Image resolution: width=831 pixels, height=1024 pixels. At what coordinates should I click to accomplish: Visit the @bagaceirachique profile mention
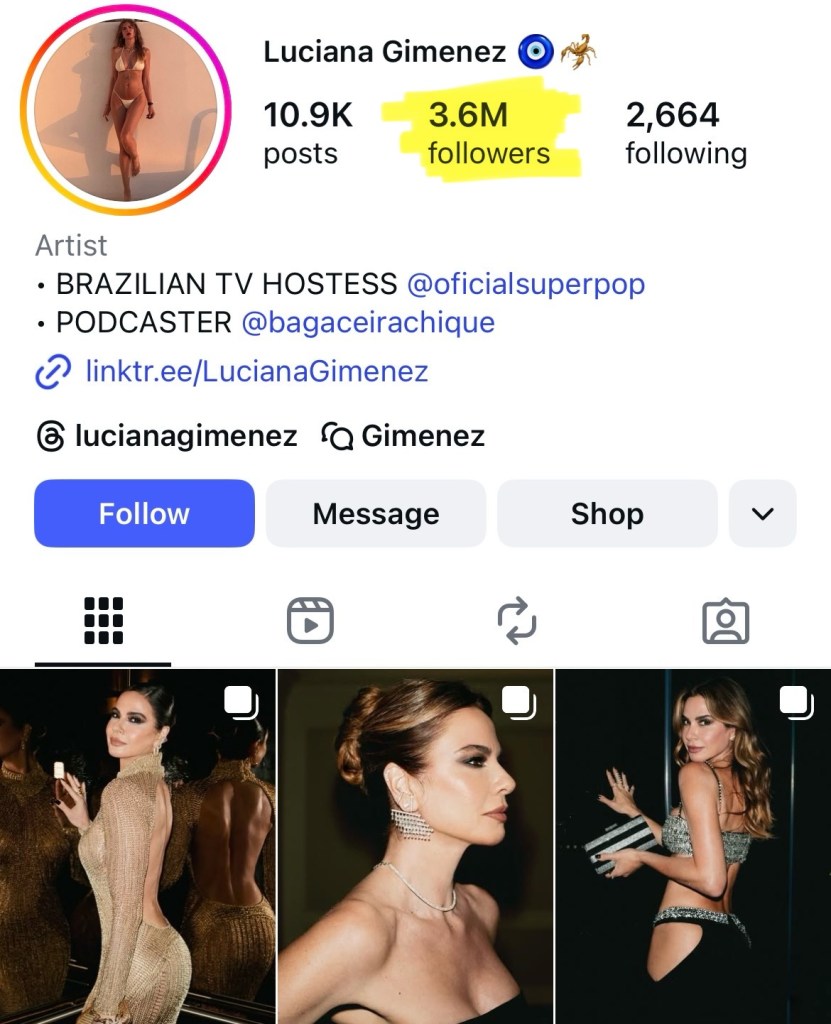tap(367, 322)
